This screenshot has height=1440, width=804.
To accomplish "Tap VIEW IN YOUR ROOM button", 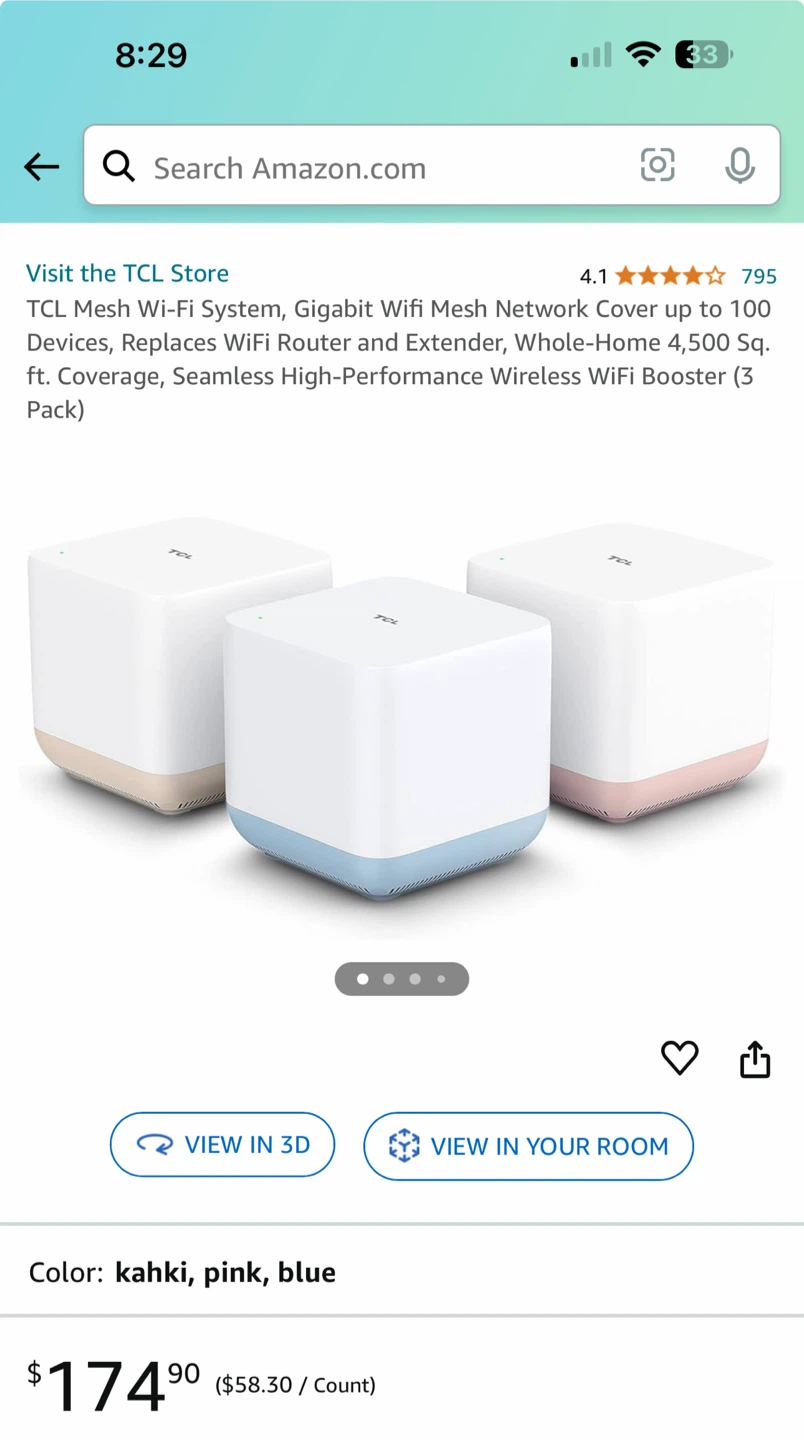I will (528, 1146).
